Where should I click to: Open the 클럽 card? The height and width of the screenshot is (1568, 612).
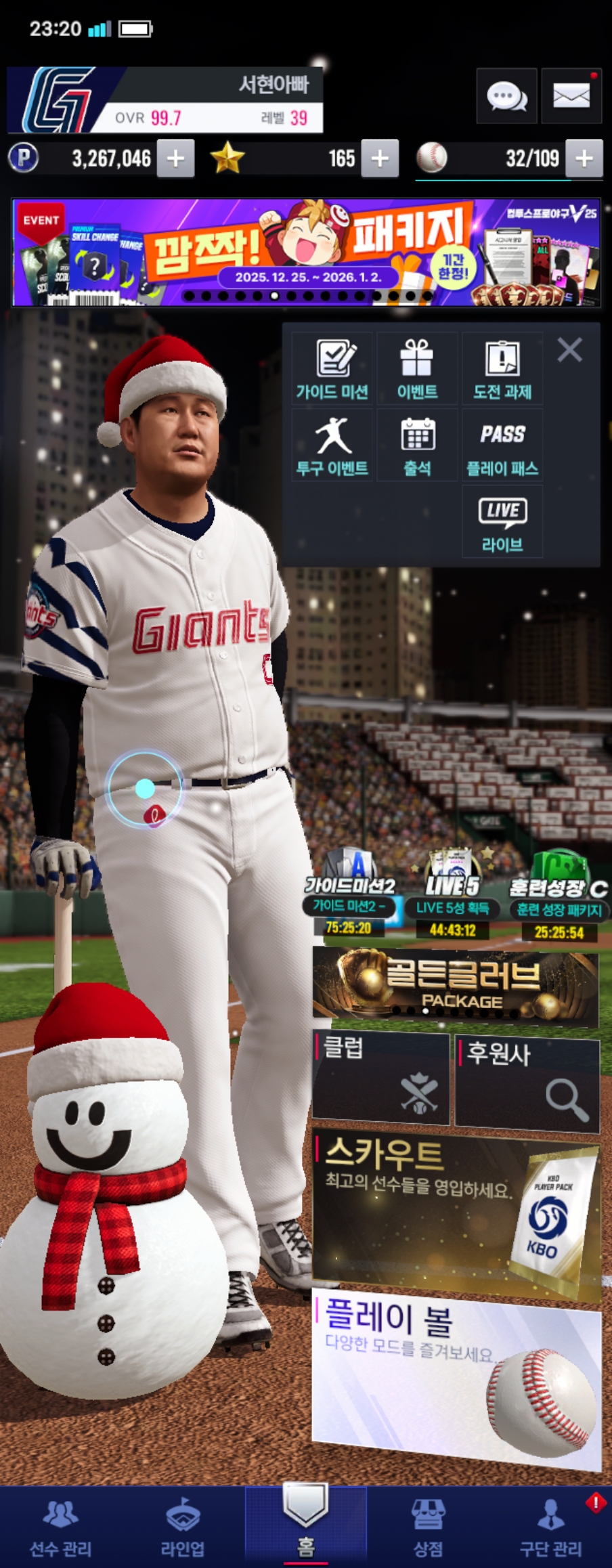point(380,1078)
